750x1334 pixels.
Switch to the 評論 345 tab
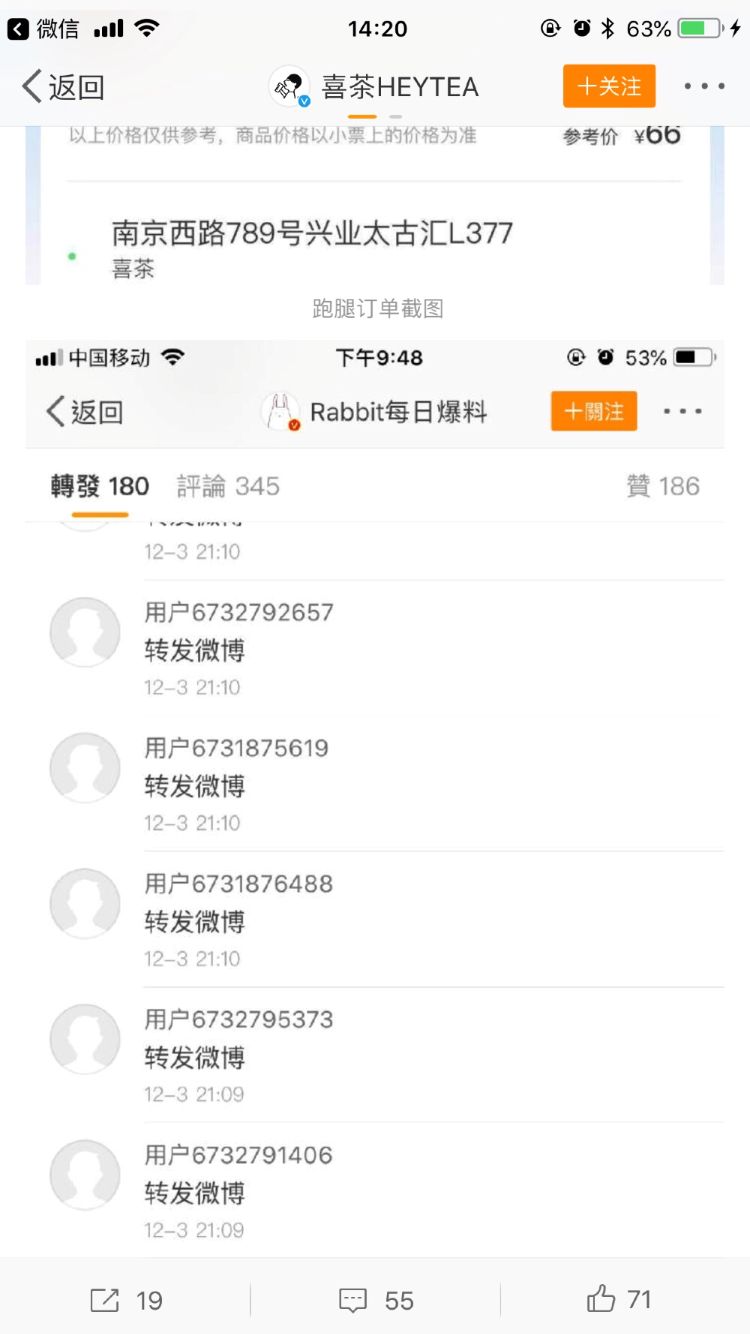[227, 486]
